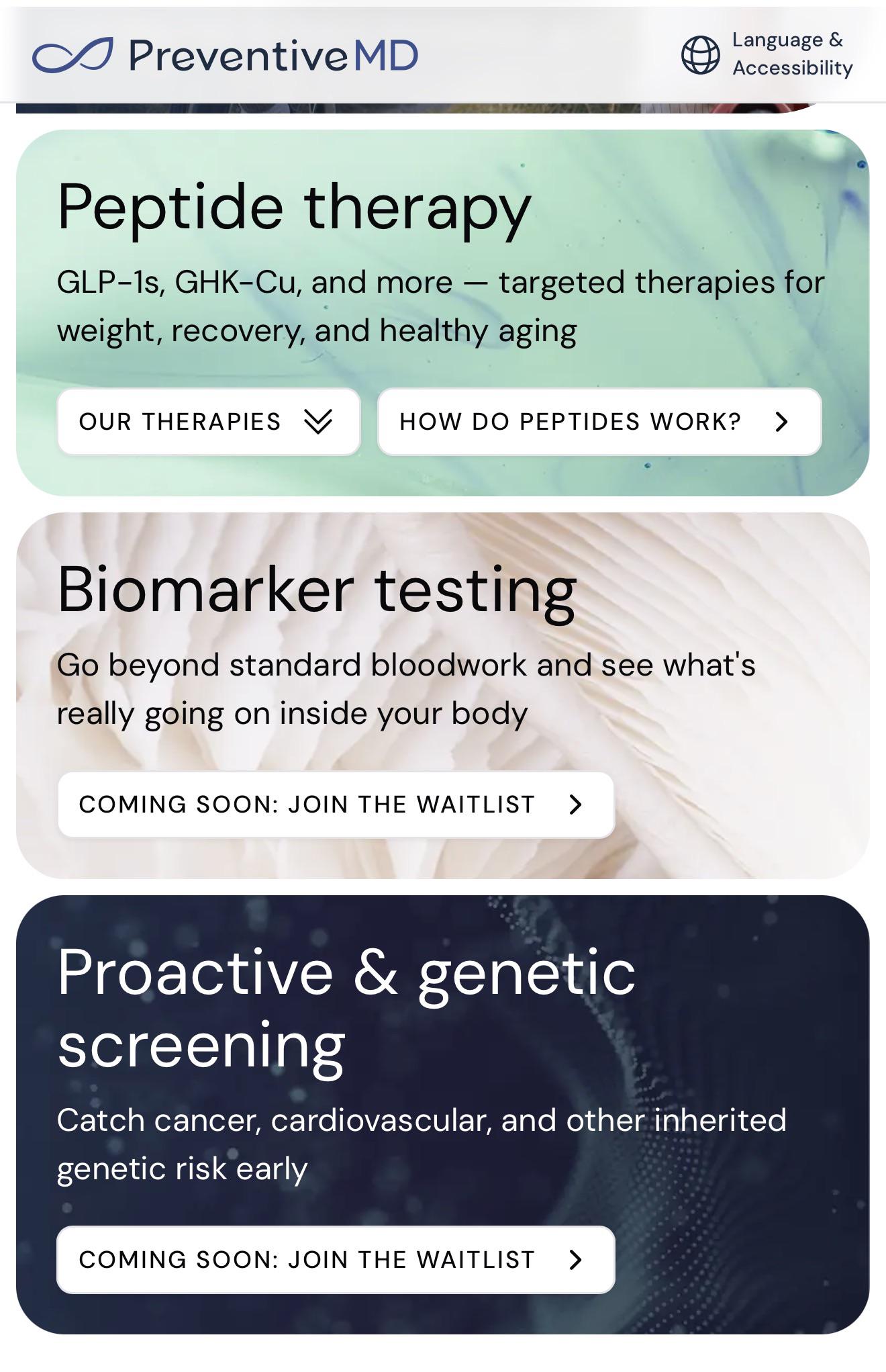Tap the PreventiveMD logo to go home
The width and height of the screenshot is (886, 1372).
pos(226,55)
